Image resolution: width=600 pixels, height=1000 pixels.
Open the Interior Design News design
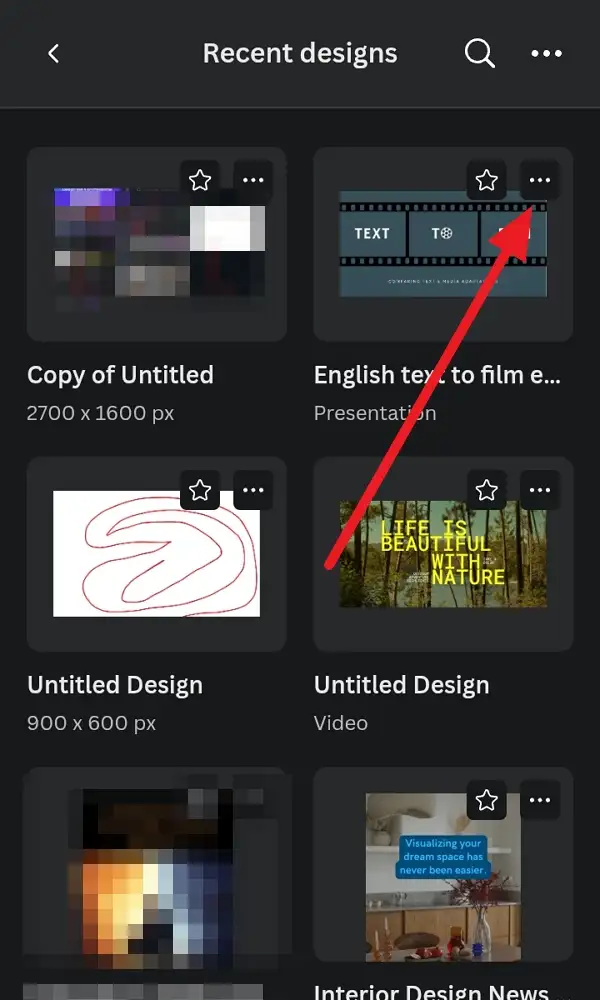click(443, 877)
